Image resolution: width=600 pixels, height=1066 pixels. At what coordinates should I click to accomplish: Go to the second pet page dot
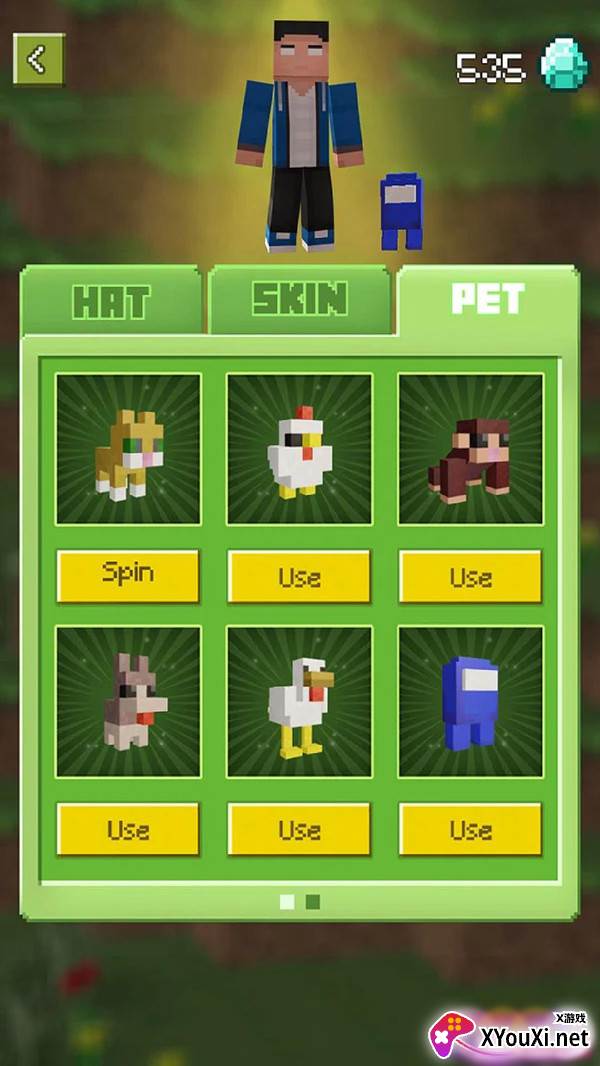point(313,902)
